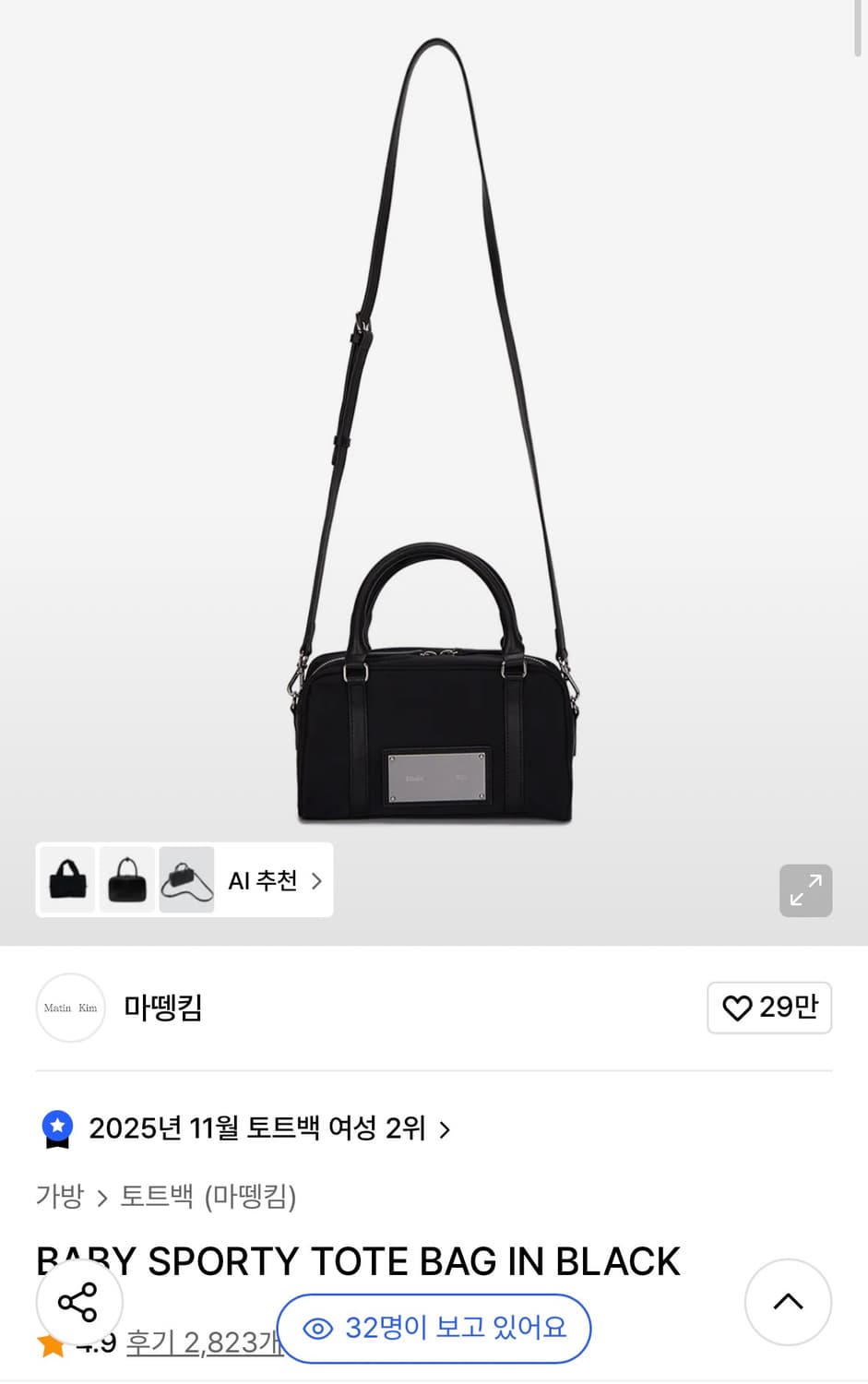Open the image fullscreen expand icon

coord(805,890)
